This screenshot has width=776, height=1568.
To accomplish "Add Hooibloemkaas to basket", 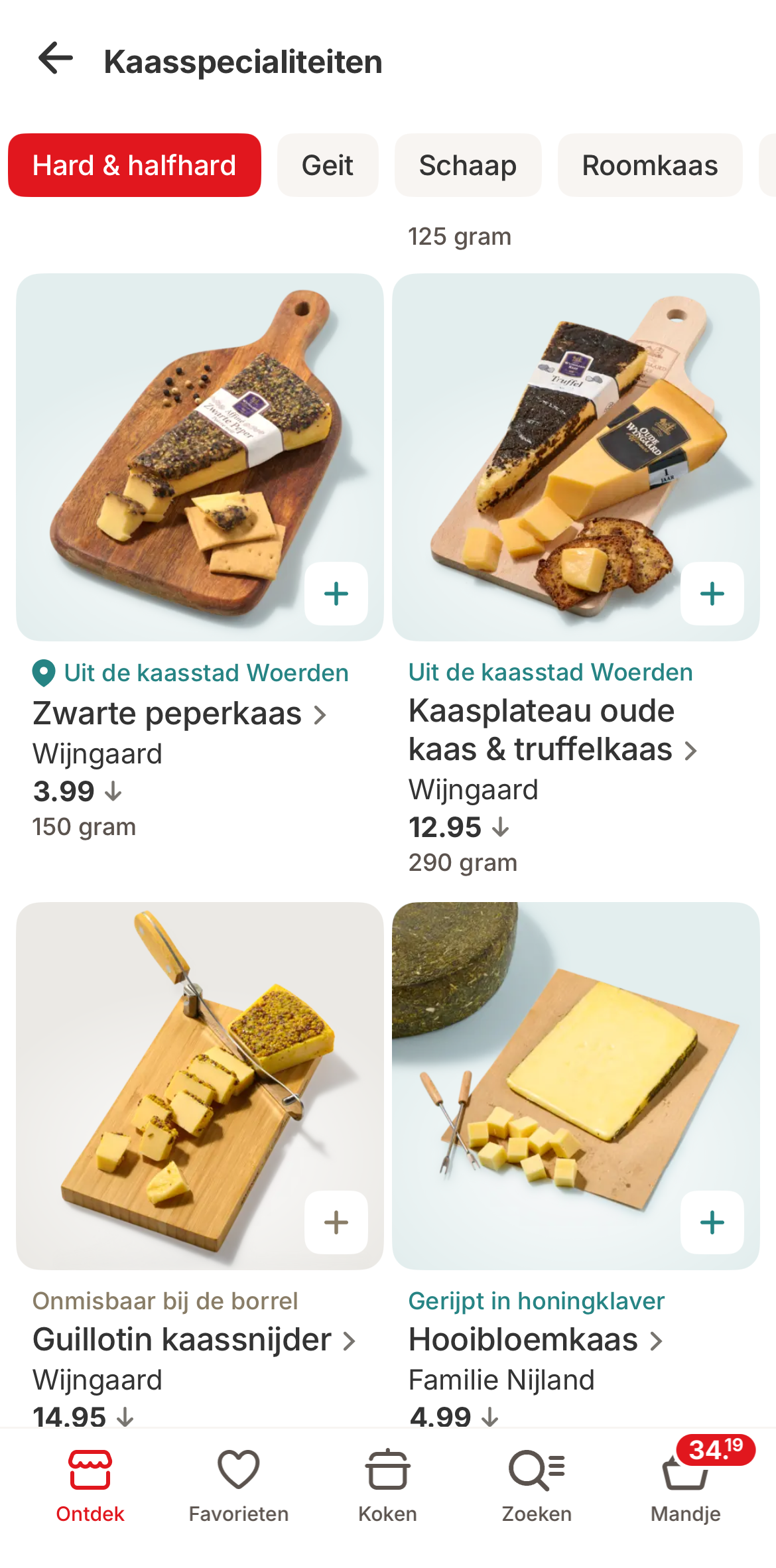I will (712, 1222).
